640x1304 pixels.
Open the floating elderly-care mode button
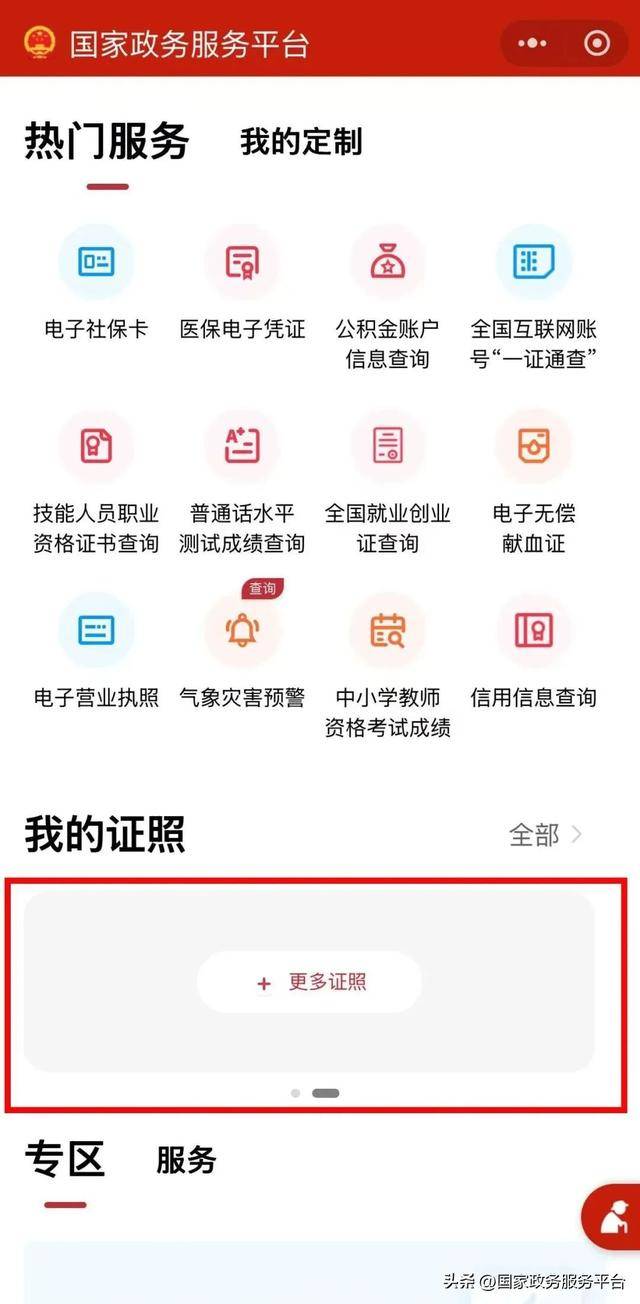612,1217
